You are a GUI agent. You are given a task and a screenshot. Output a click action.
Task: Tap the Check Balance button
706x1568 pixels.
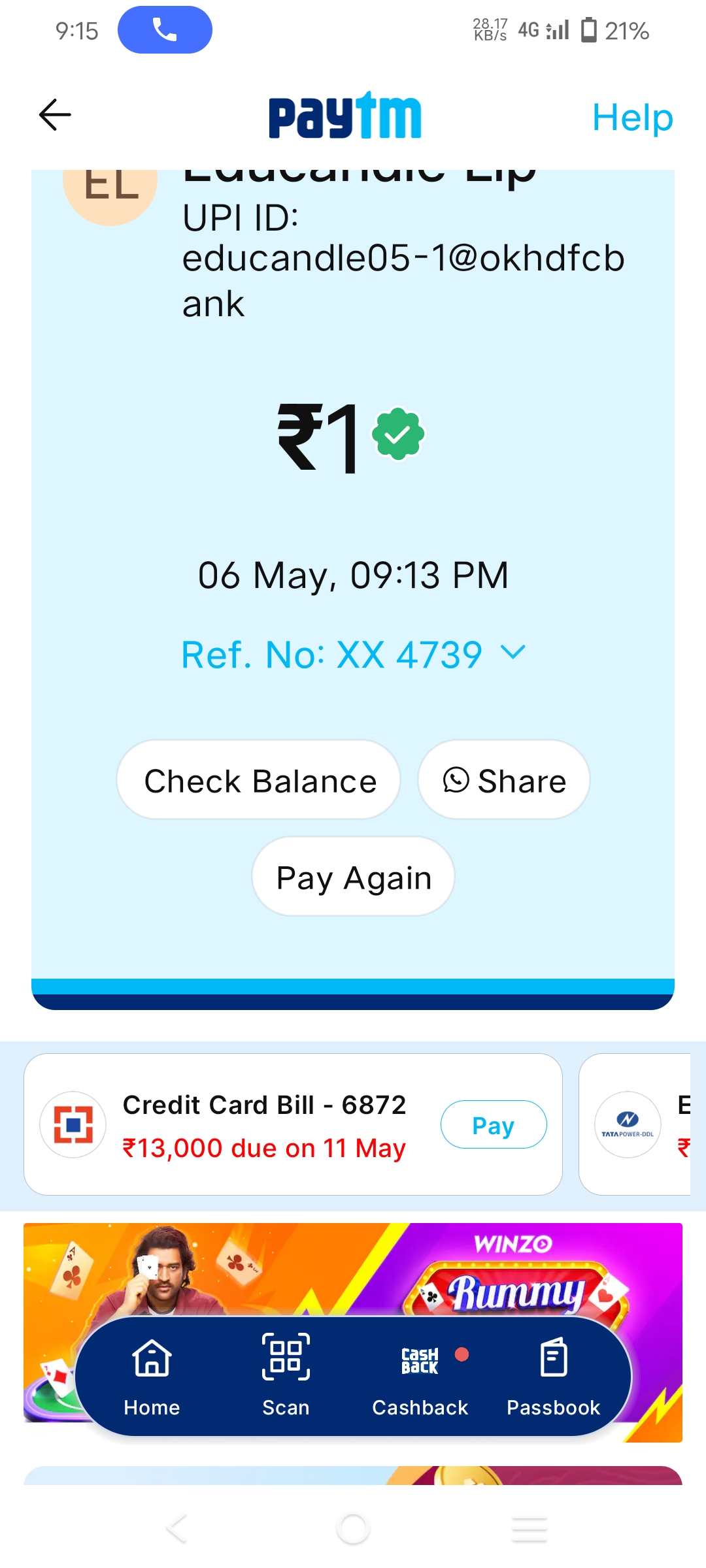(259, 780)
